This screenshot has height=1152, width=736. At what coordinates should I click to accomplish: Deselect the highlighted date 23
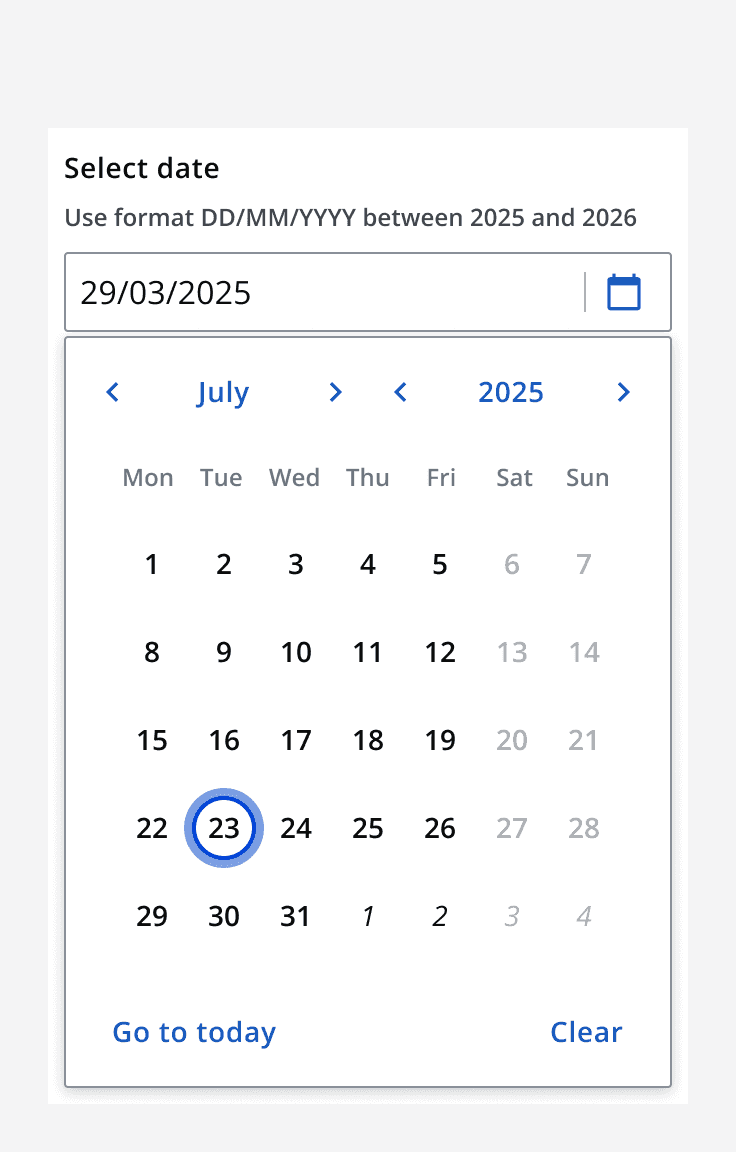click(x=223, y=828)
